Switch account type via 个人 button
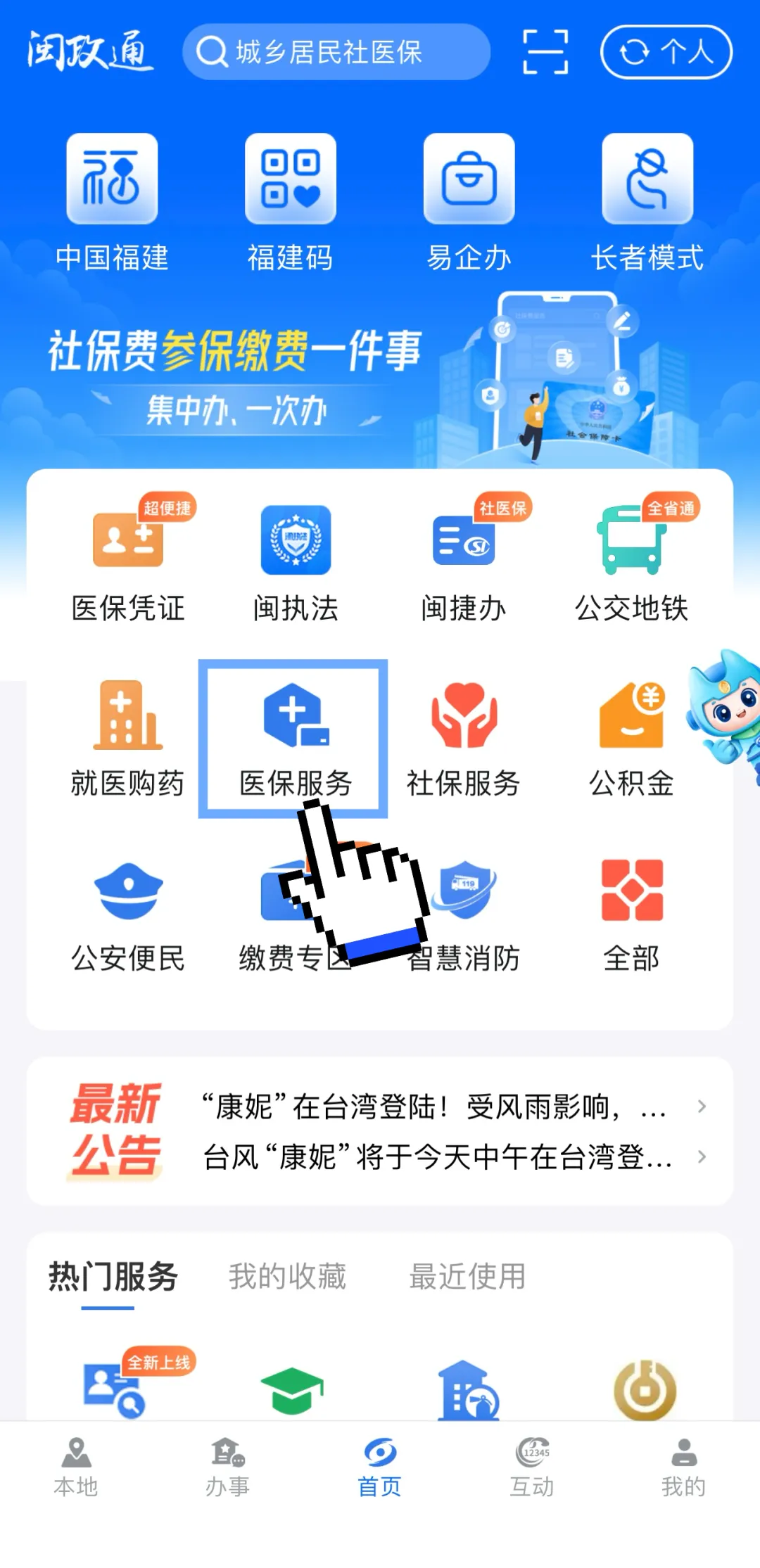Image resolution: width=760 pixels, height=1568 pixels. [666, 52]
